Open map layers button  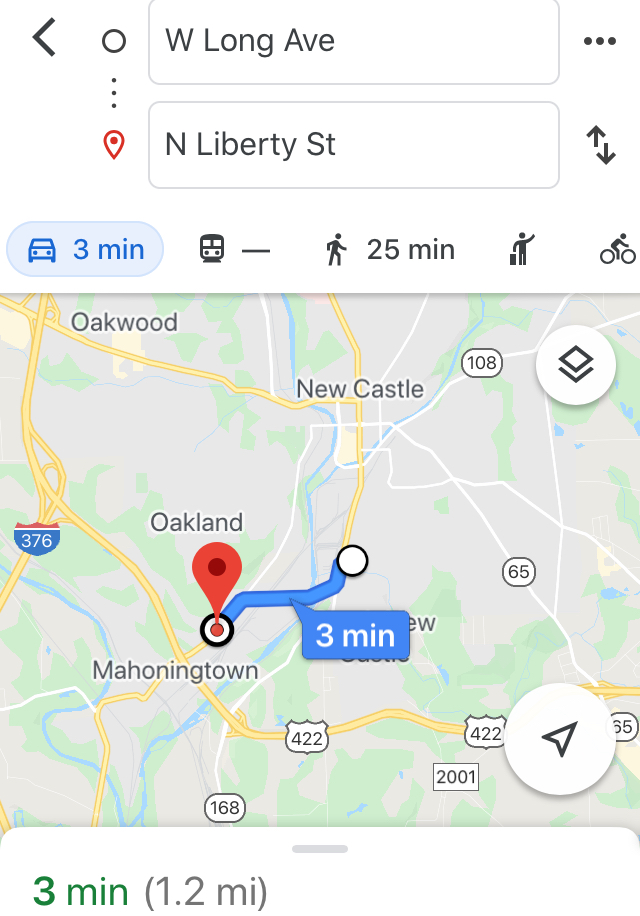[575, 366]
